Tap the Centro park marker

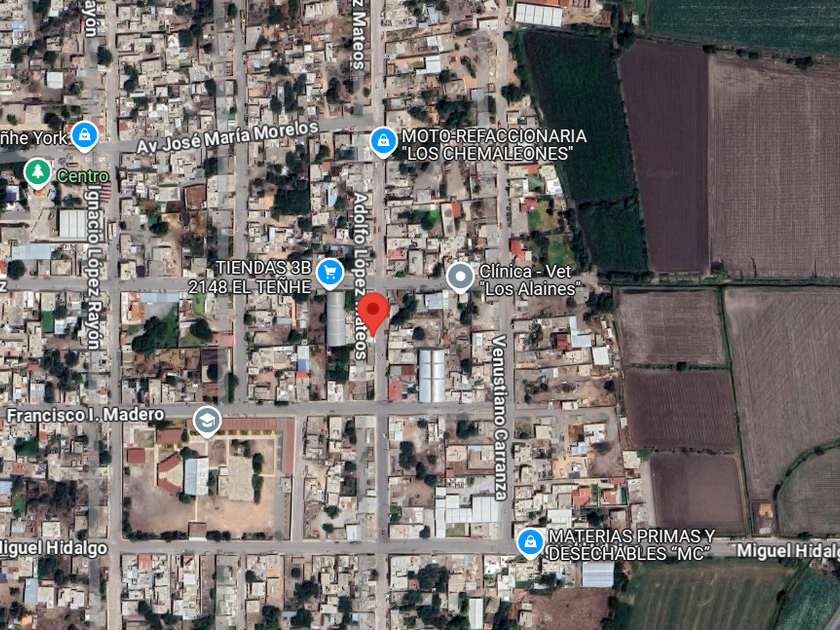pyautogui.click(x=38, y=172)
